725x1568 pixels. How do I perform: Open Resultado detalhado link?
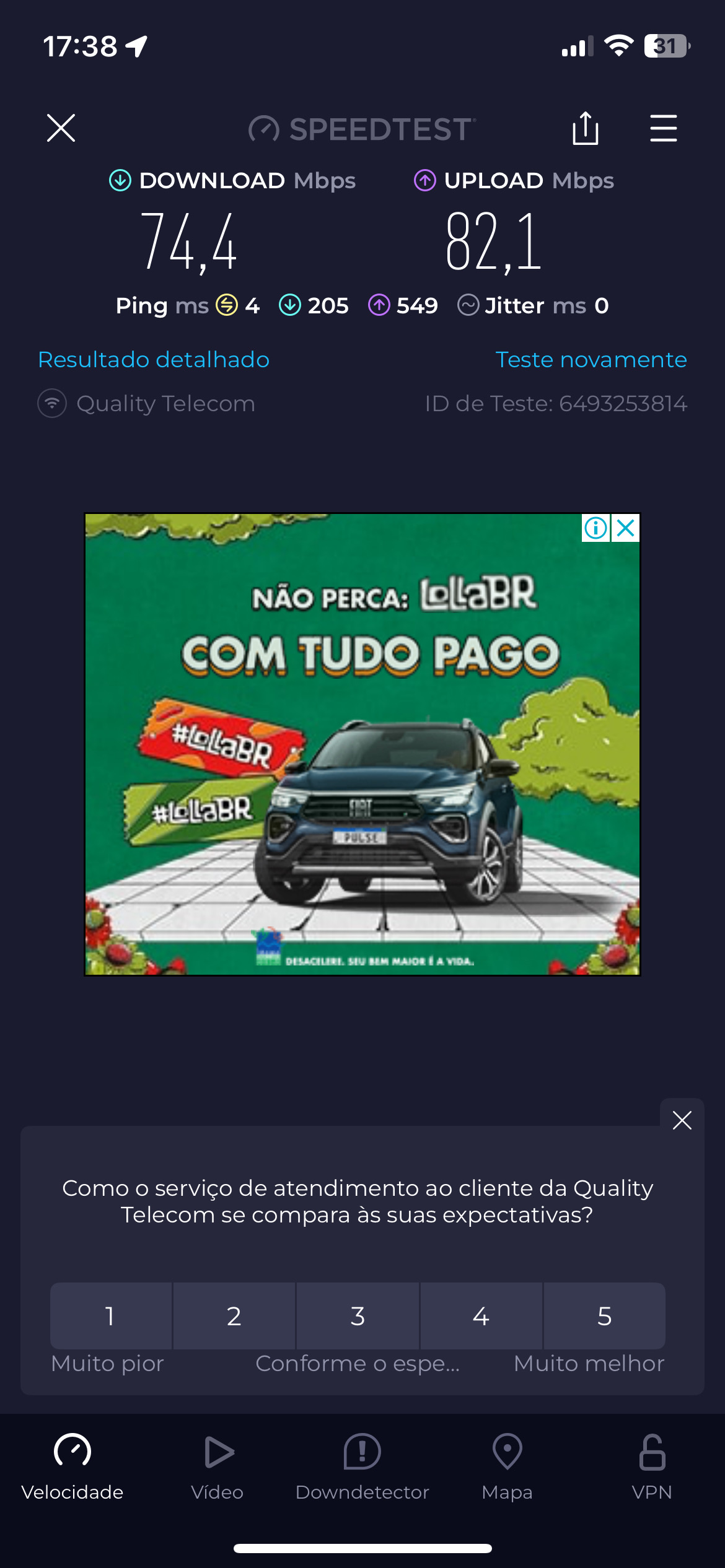click(x=154, y=360)
